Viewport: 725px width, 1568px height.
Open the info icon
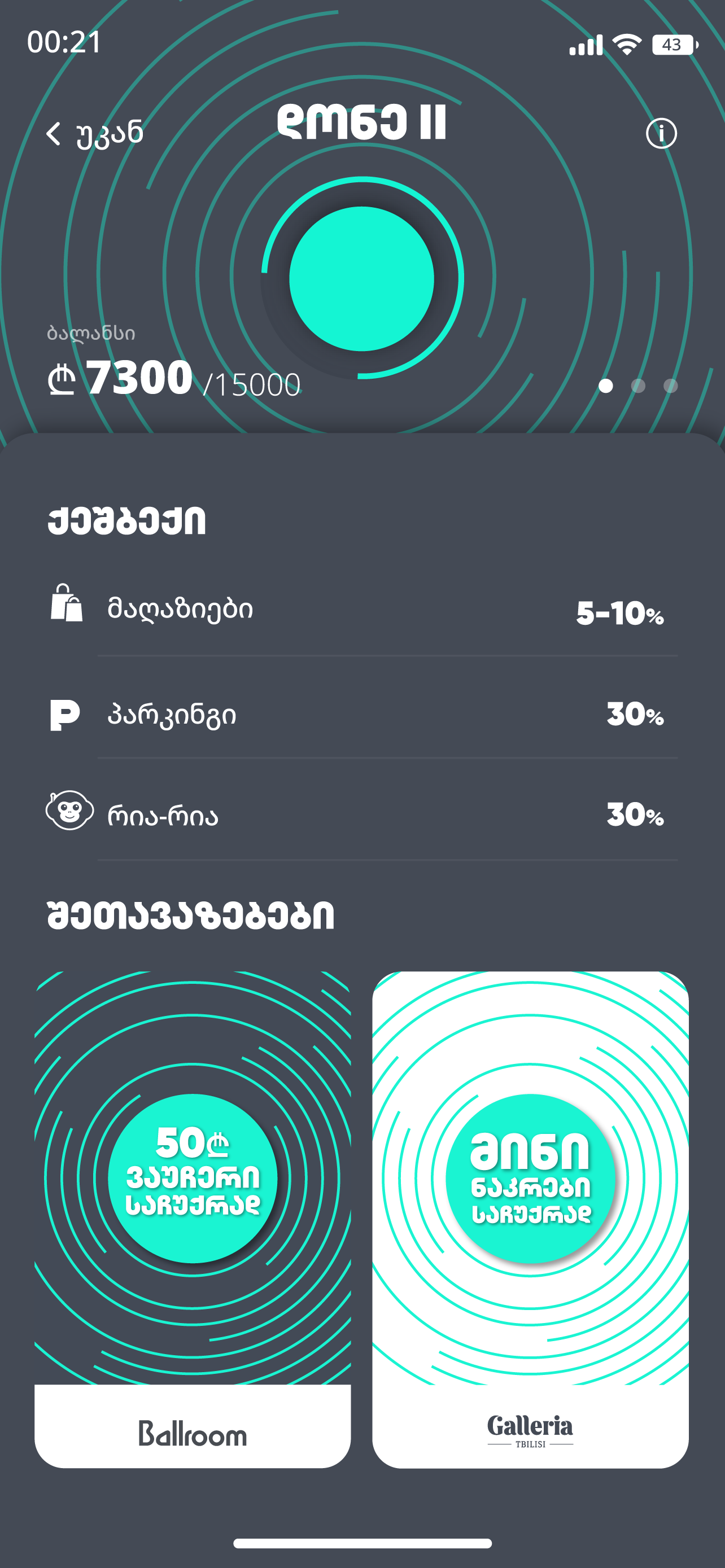coord(661,133)
